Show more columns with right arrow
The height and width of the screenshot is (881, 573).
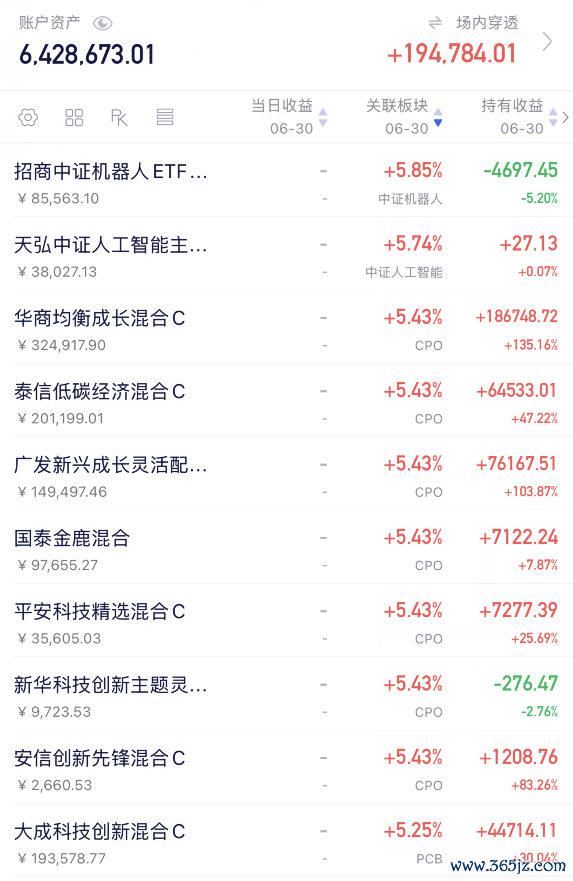(x=566, y=117)
